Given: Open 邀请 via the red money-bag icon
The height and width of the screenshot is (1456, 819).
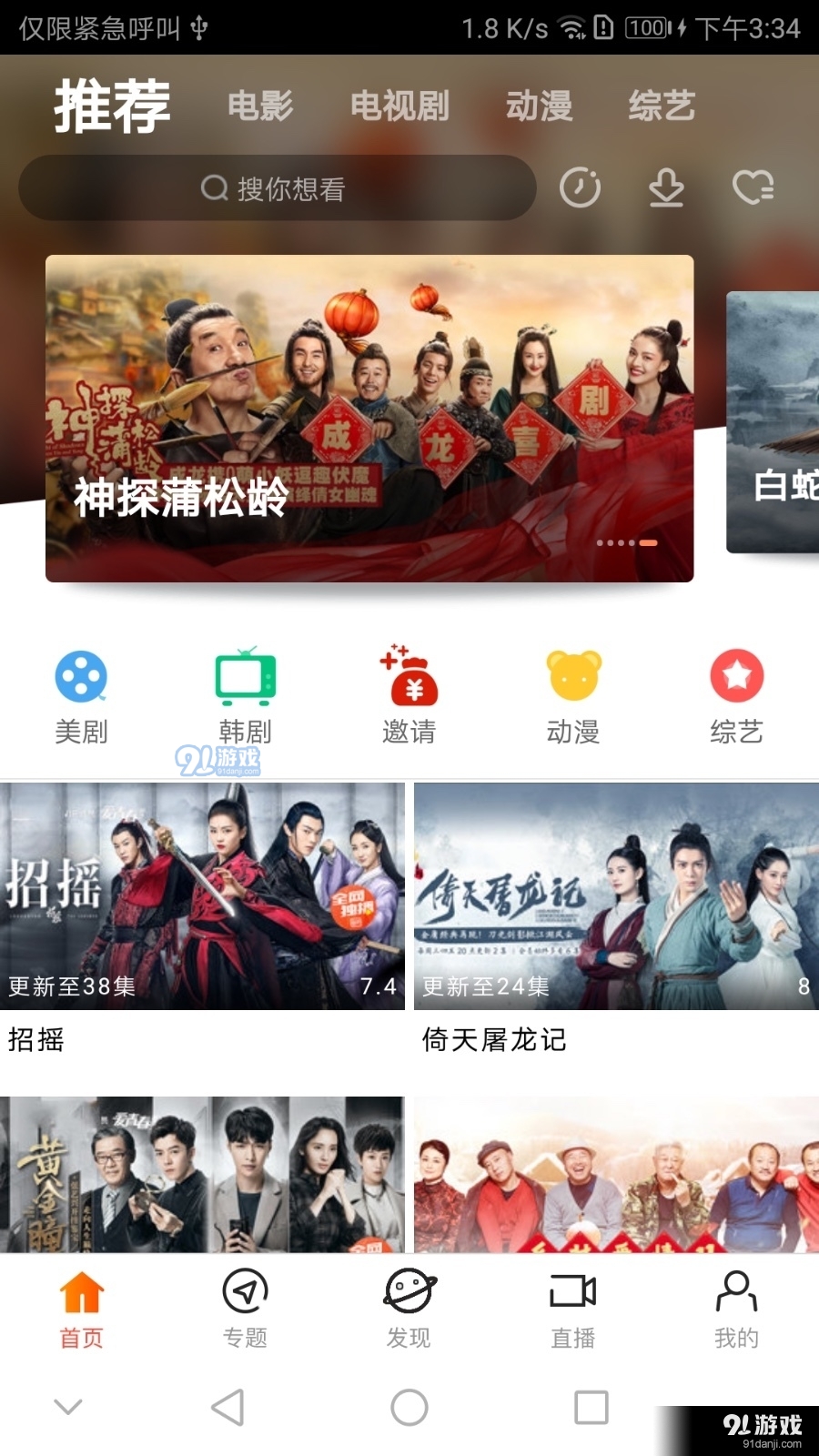Looking at the screenshot, I should pos(409,678).
